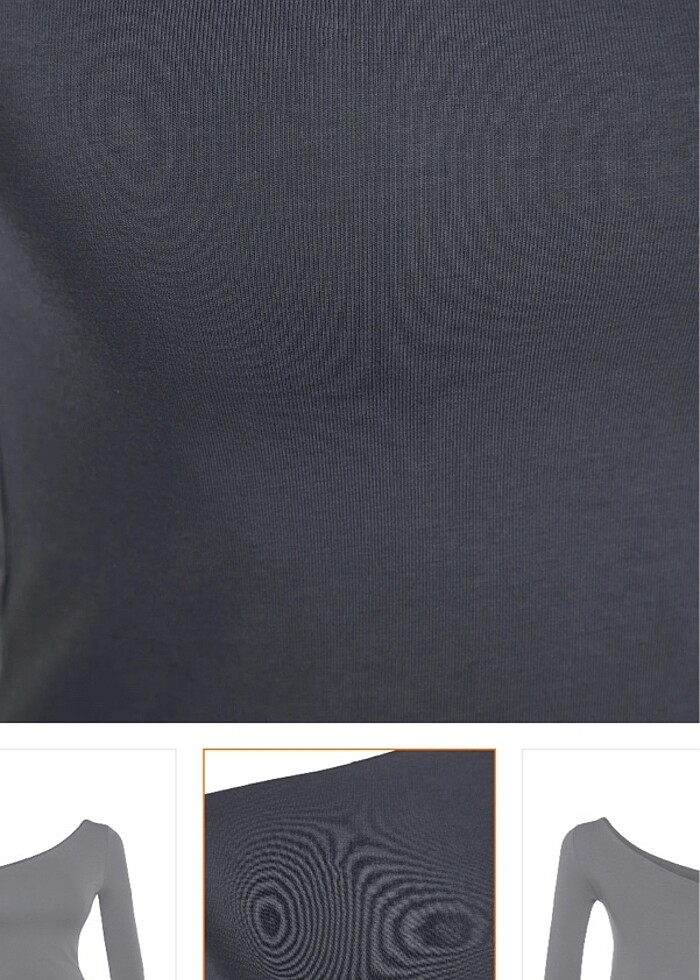This screenshot has width=700, height=980.
Task: Select the orange-highlighted fabric close-up thumbnail
Action: click(349, 864)
